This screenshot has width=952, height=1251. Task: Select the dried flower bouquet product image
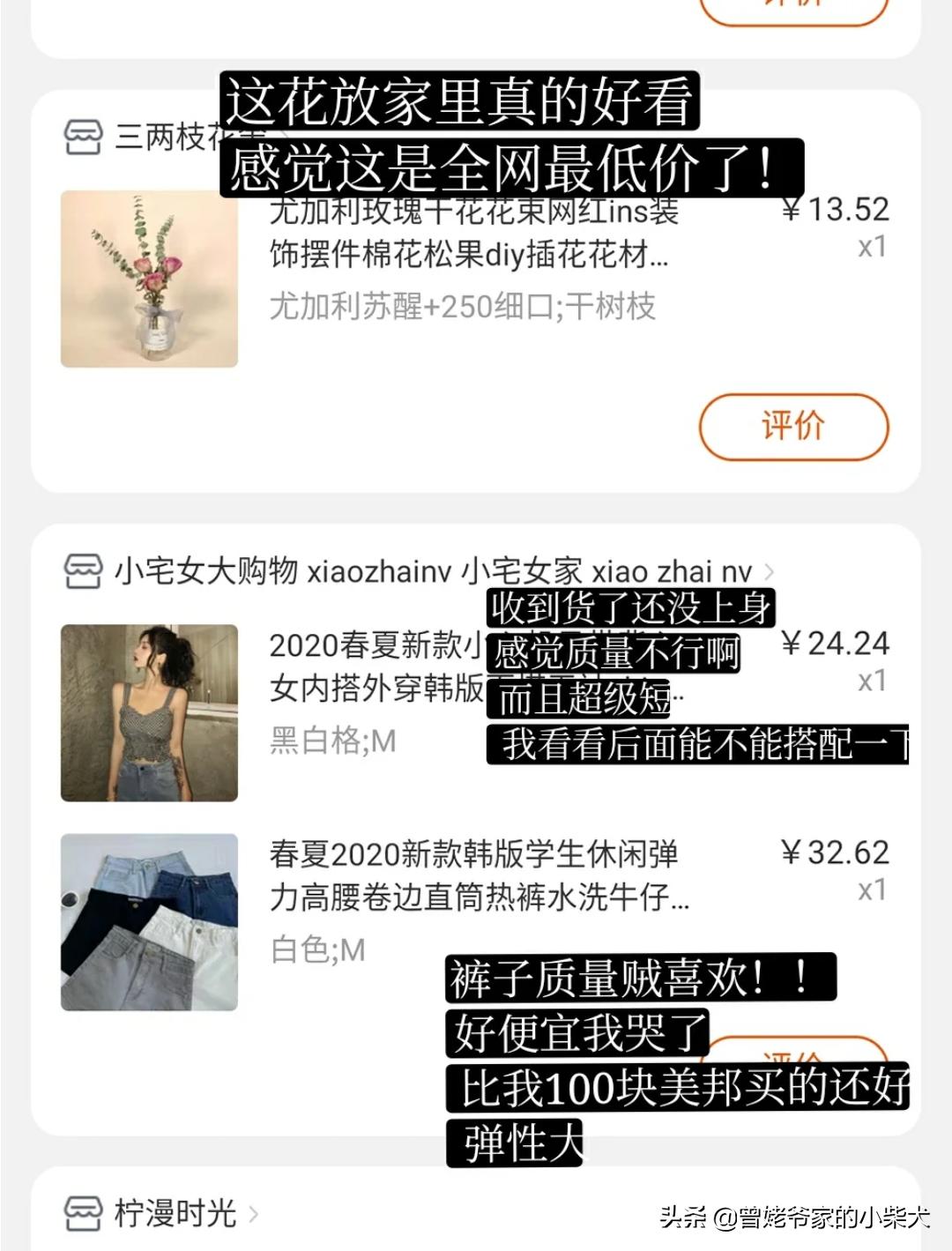tap(149, 277)
